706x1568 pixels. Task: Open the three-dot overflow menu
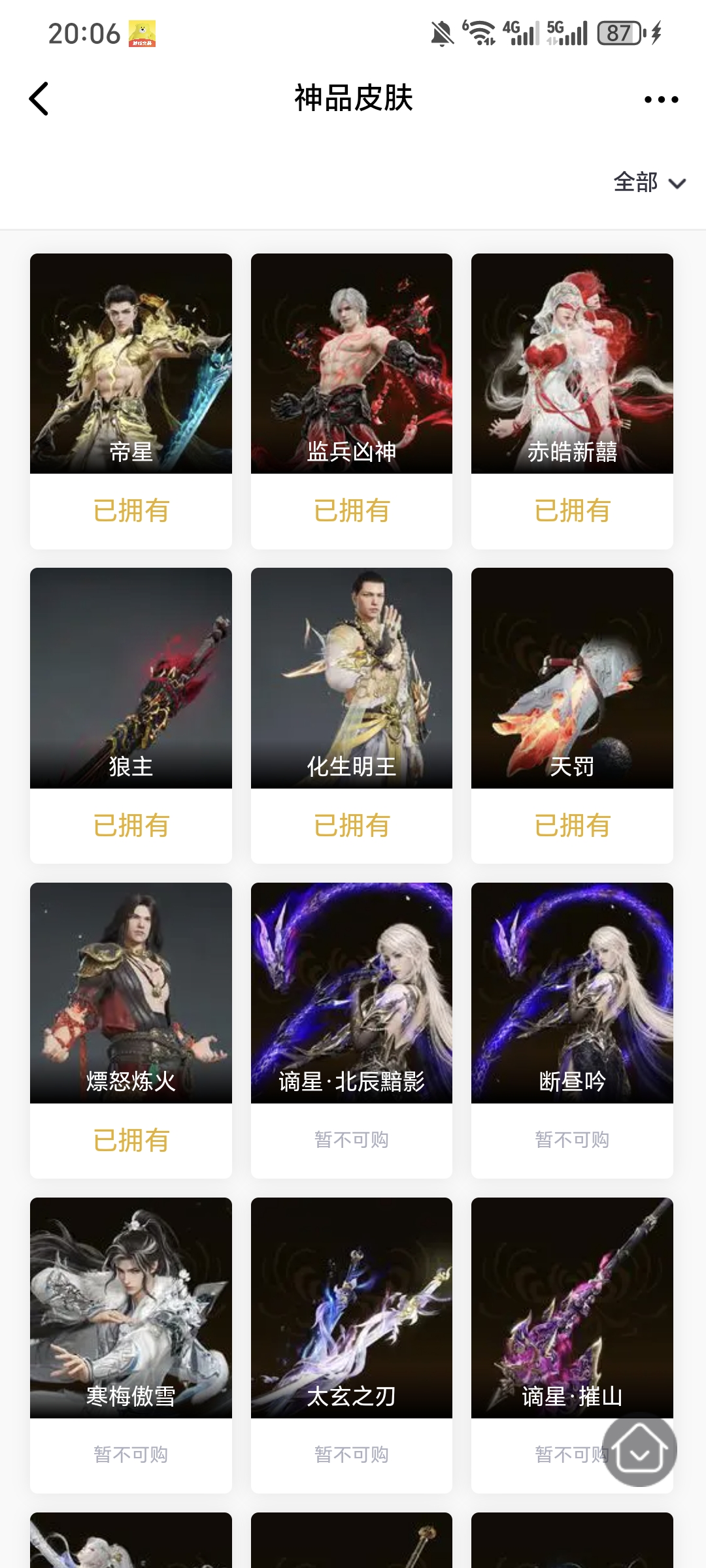(661, 99)
